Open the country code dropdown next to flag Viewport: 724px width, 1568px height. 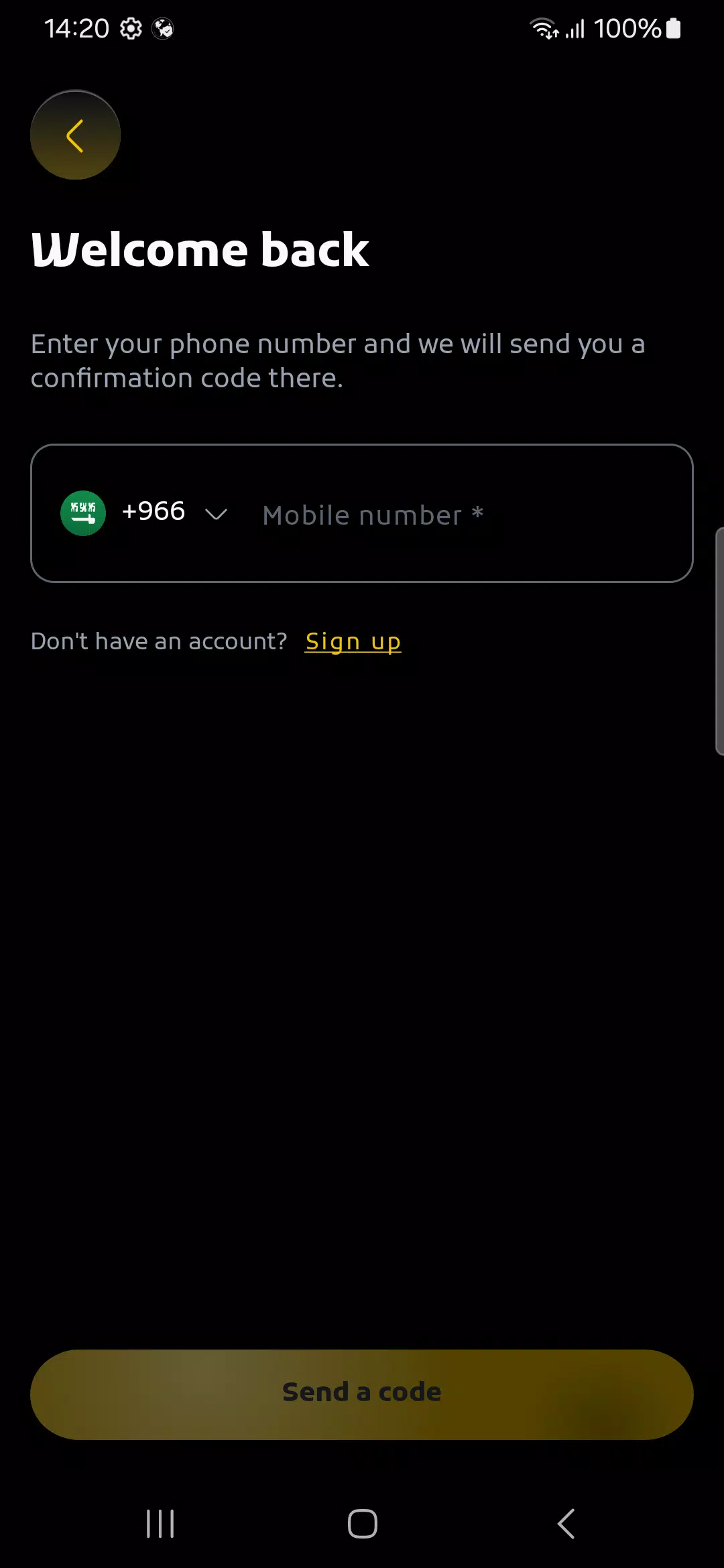click(216, 513)
